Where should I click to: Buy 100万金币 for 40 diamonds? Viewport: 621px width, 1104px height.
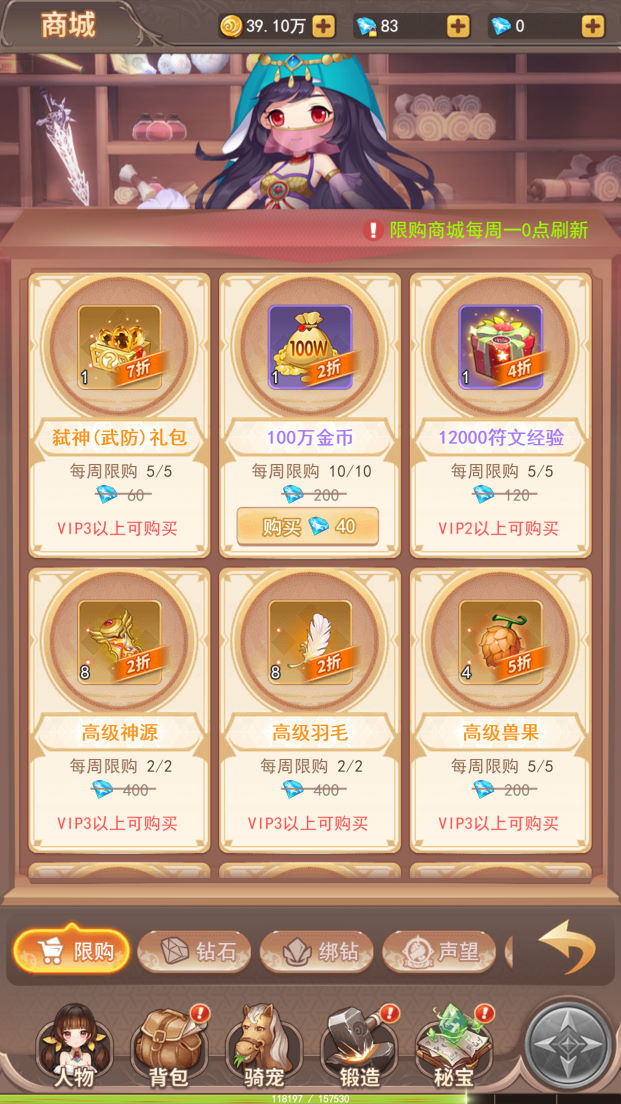[309, 526]
